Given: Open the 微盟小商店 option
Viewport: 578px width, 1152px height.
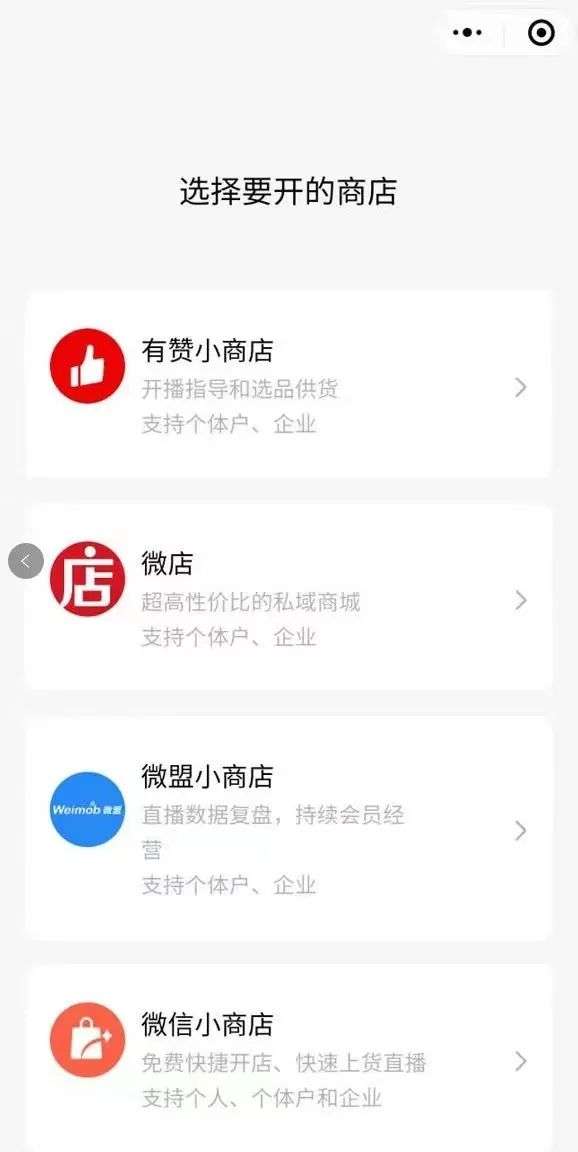Looking at the screenshot, I should pos(289,828).
